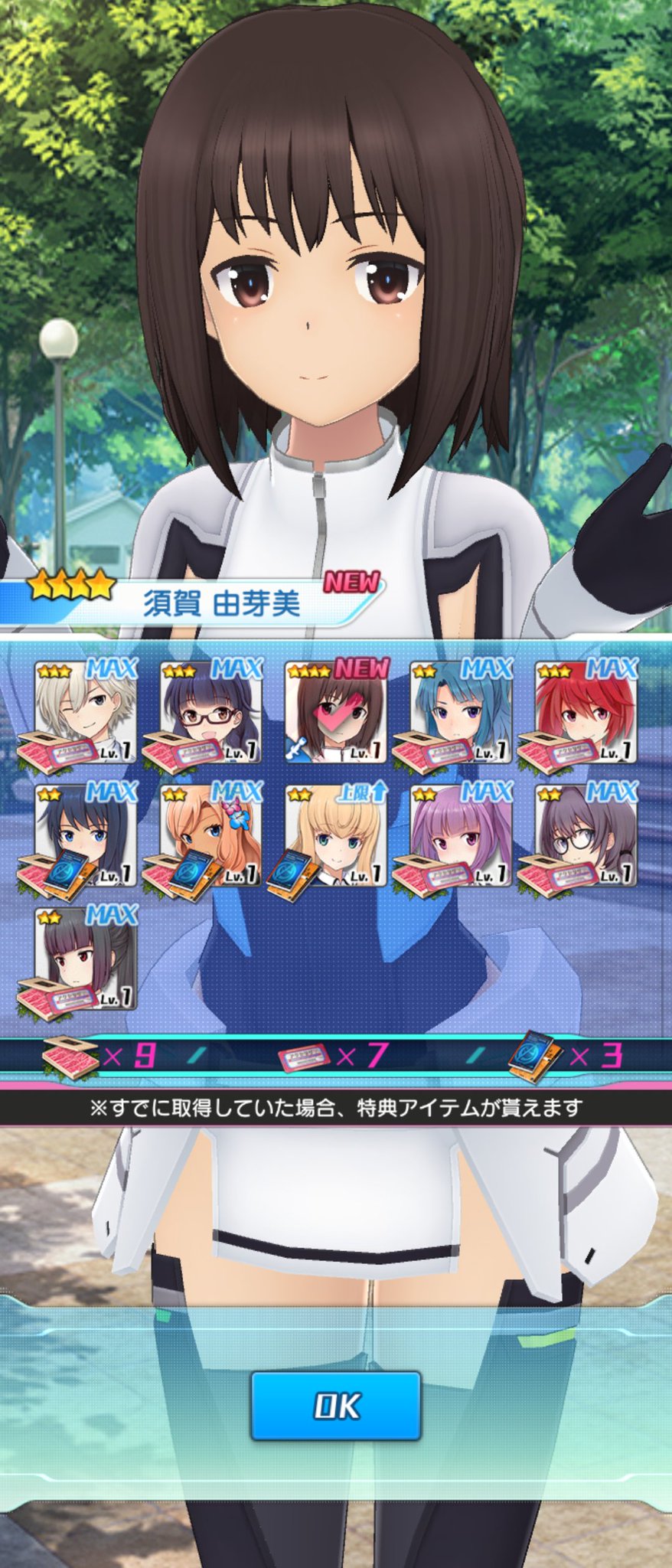Select the NEW four-star brown-haired character tile
Screen dimensions: 672x1568
[336, 712]
